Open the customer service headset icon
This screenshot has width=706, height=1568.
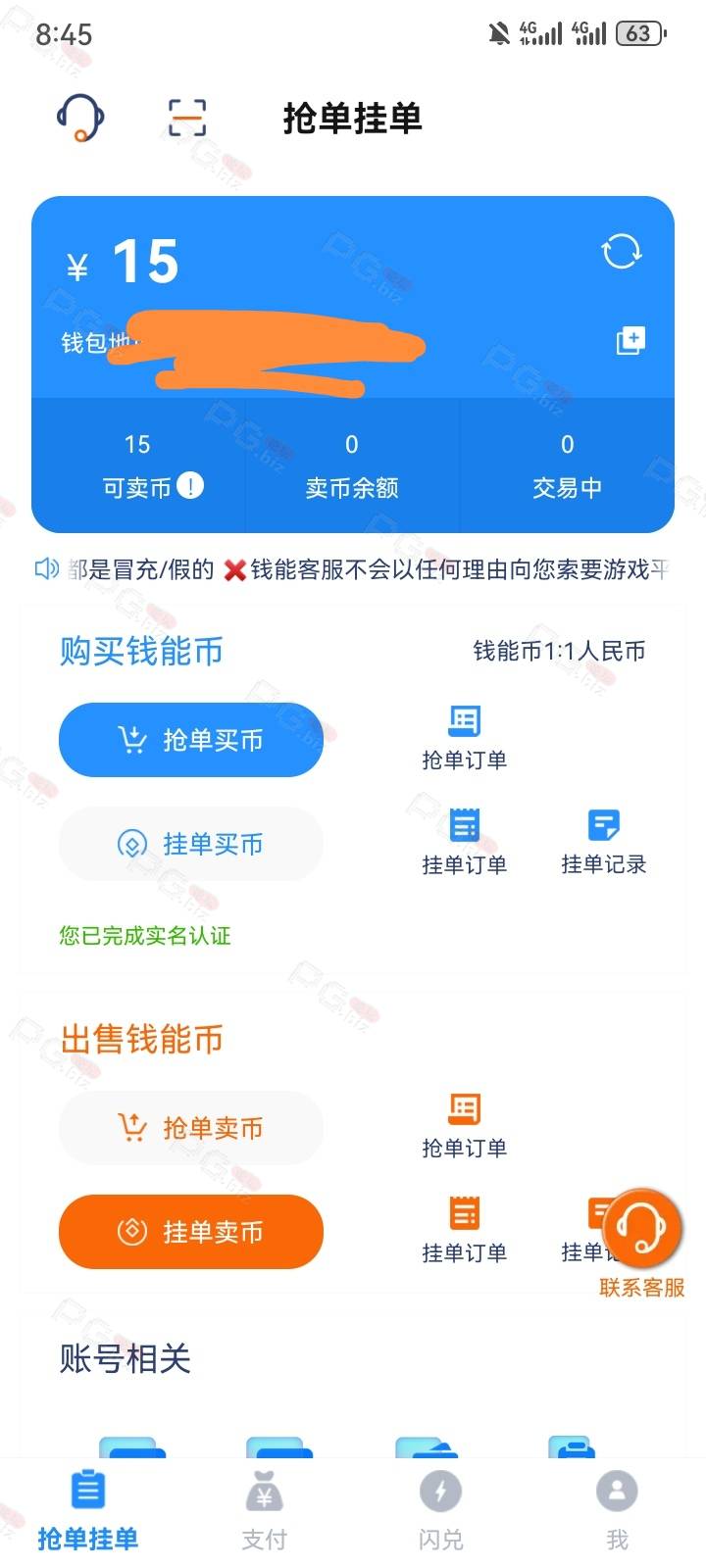point(80,119)
